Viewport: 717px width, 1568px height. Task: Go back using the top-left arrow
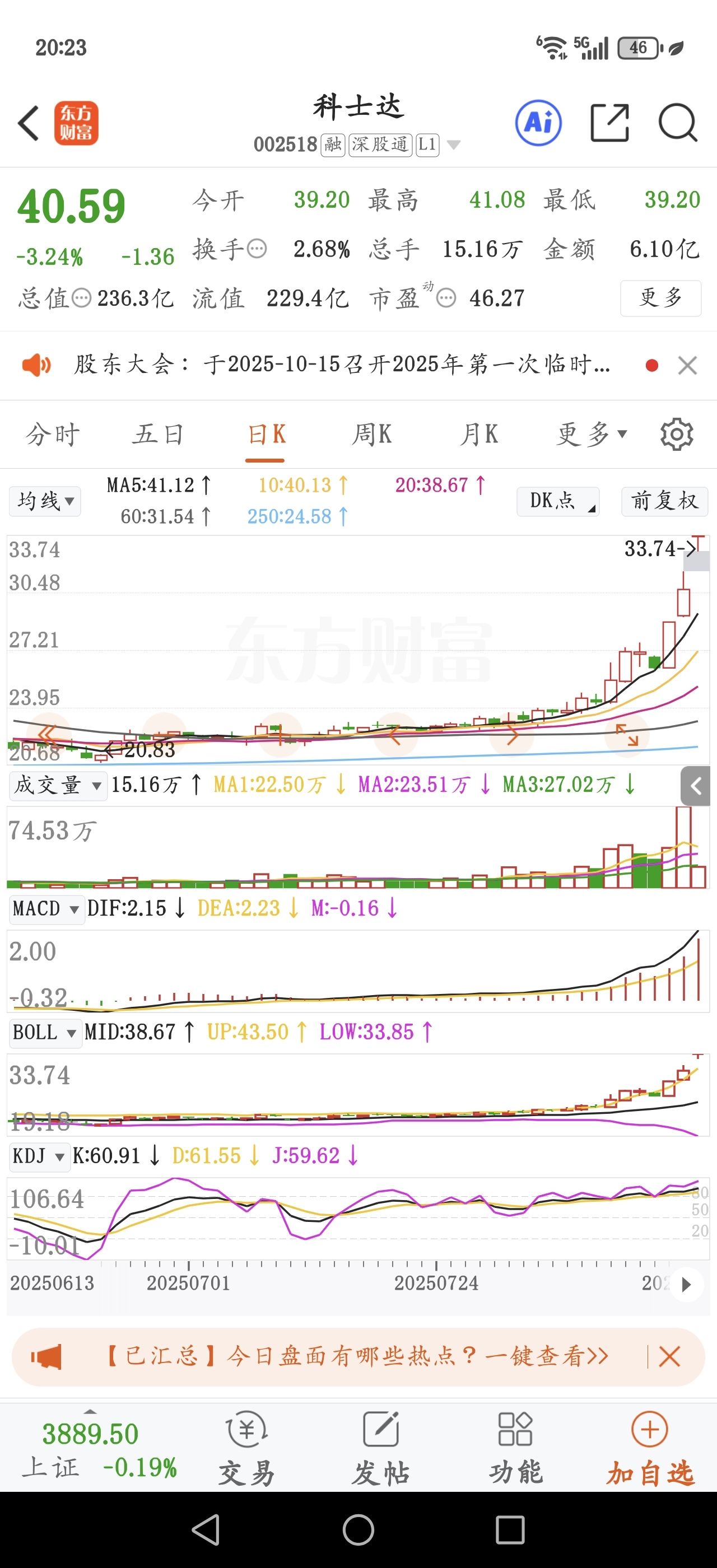pos(29,124)
